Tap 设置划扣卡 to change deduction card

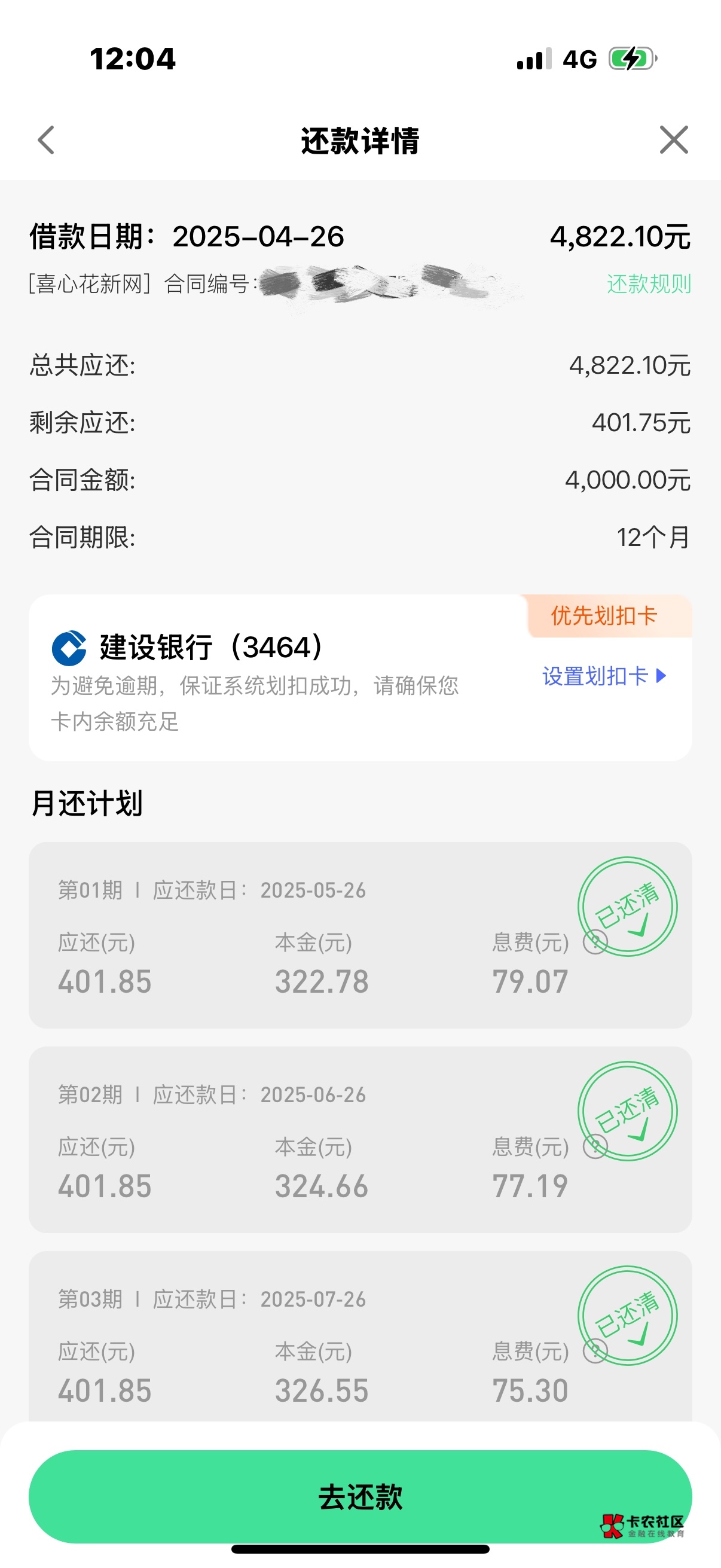tap(604, 676)
